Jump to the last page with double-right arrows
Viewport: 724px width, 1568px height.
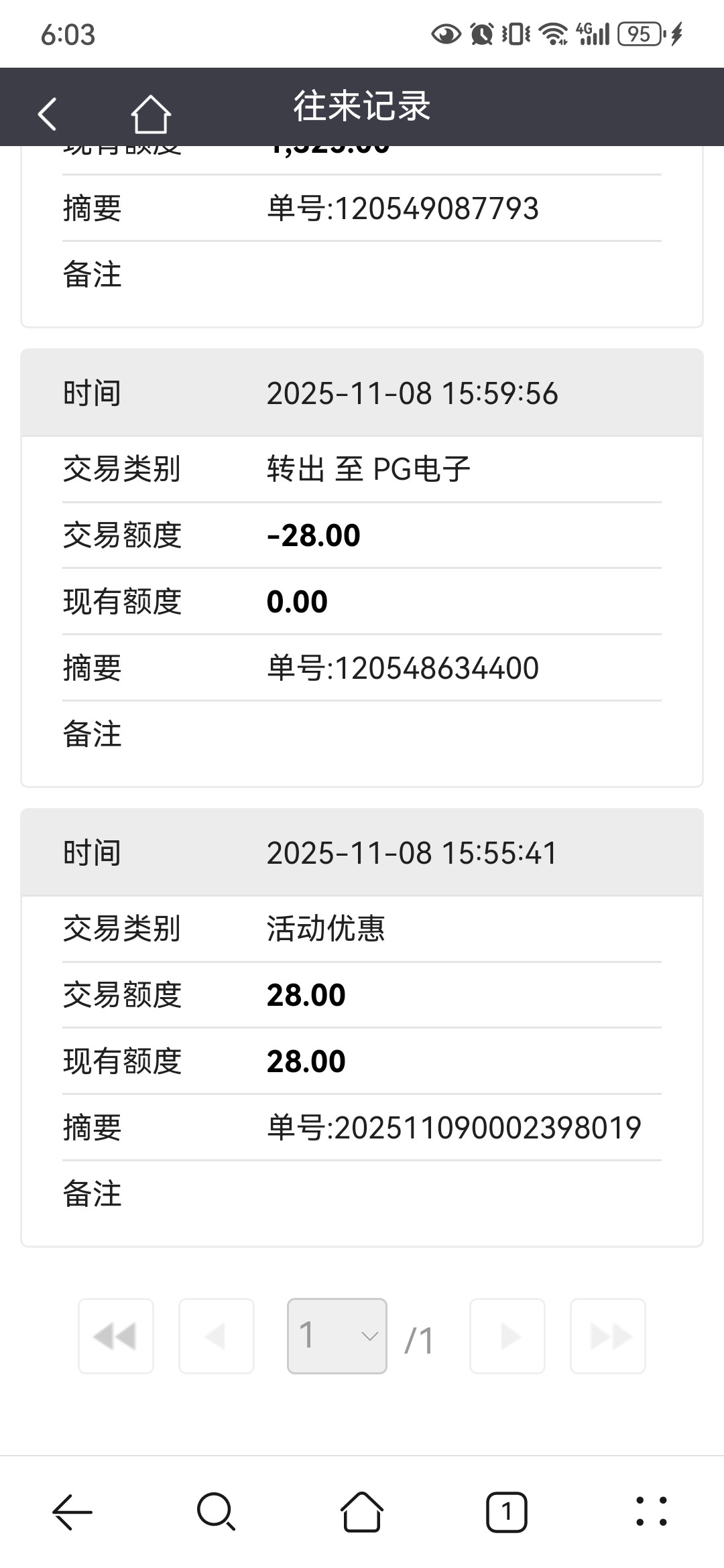(x=608, y=1335)
